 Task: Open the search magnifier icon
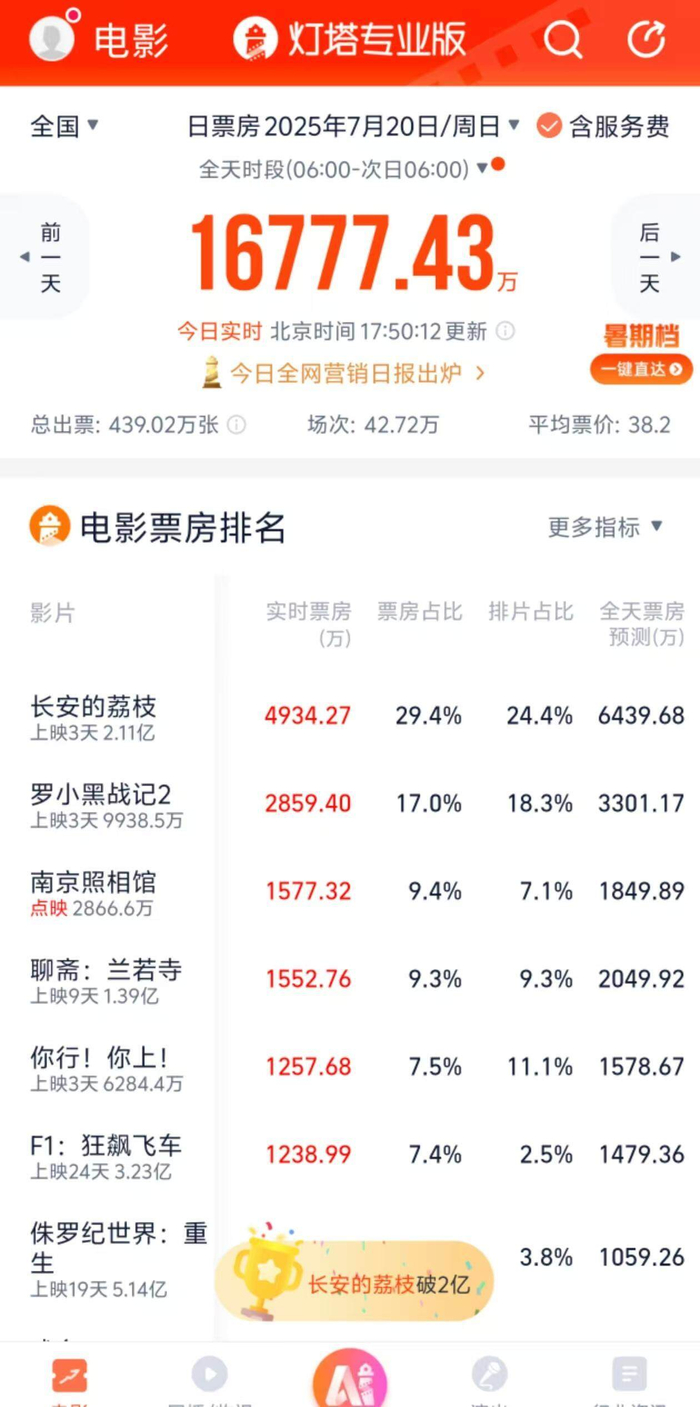point(562,40)
